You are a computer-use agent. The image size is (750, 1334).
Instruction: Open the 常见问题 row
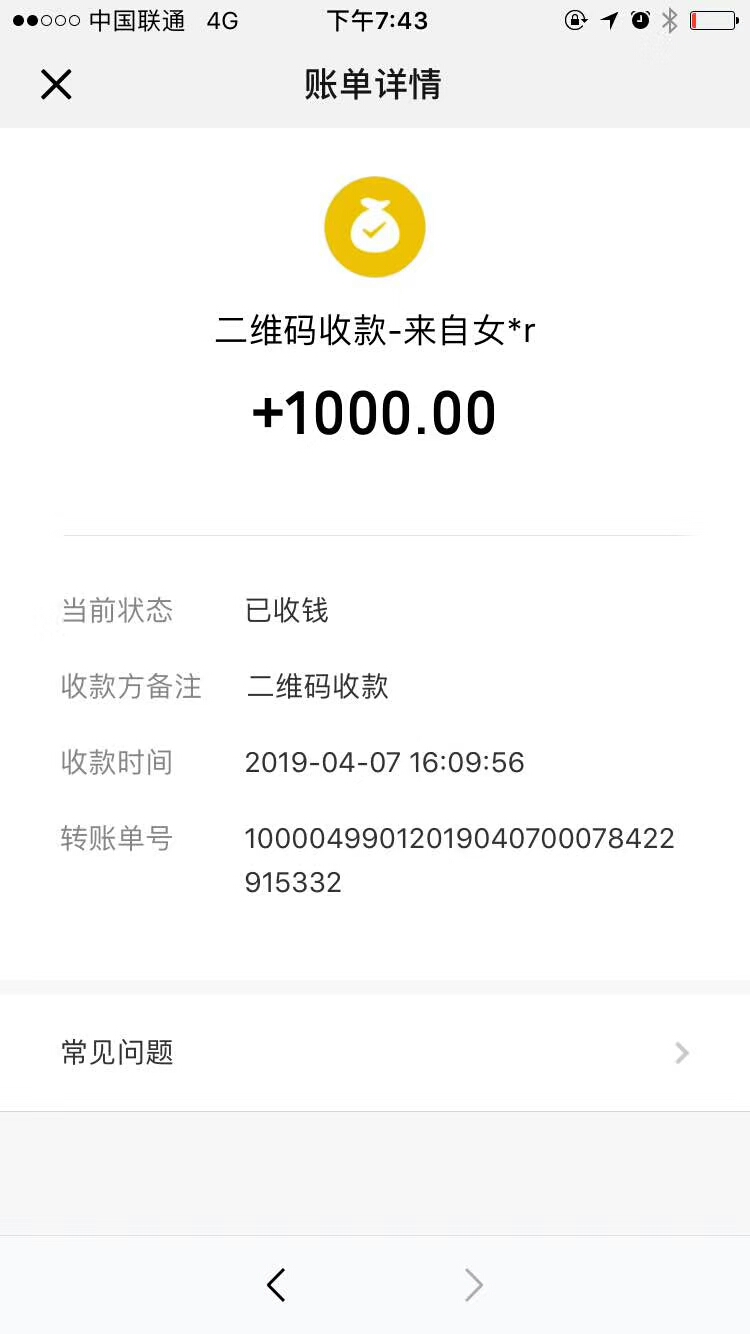tap(375, 1052)
